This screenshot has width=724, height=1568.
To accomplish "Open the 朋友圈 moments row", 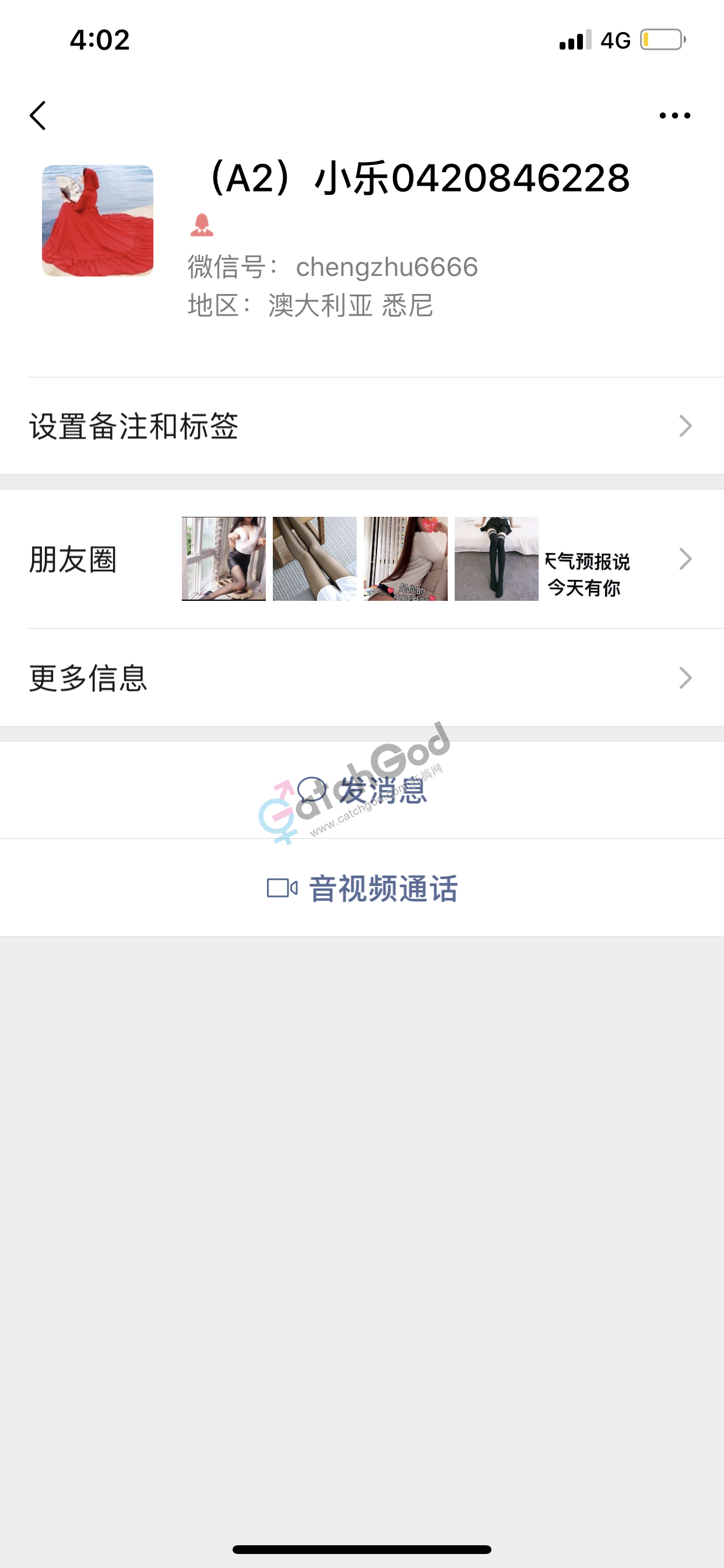I will [x=361, y=559].
